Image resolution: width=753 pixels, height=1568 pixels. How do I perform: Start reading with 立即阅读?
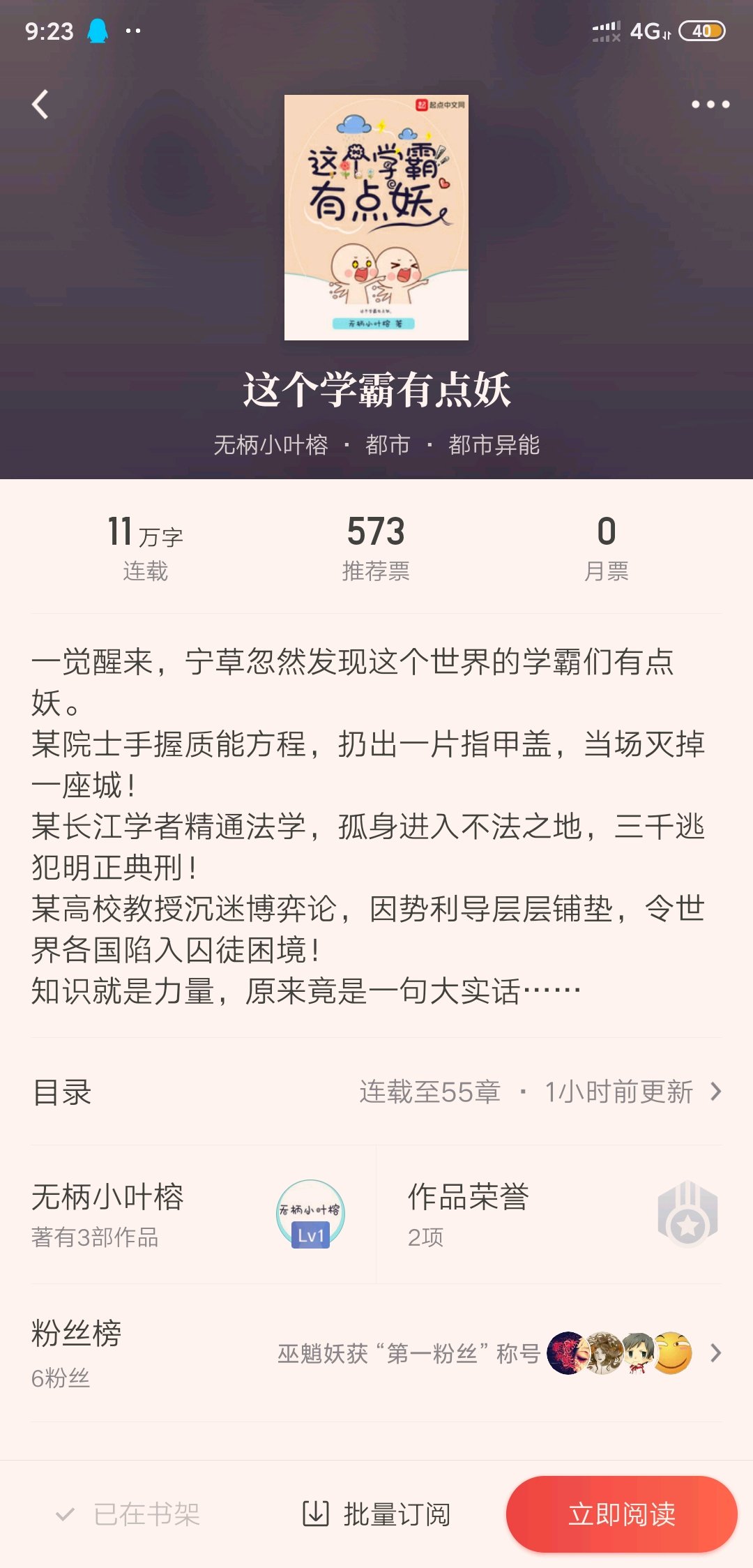621,1514
